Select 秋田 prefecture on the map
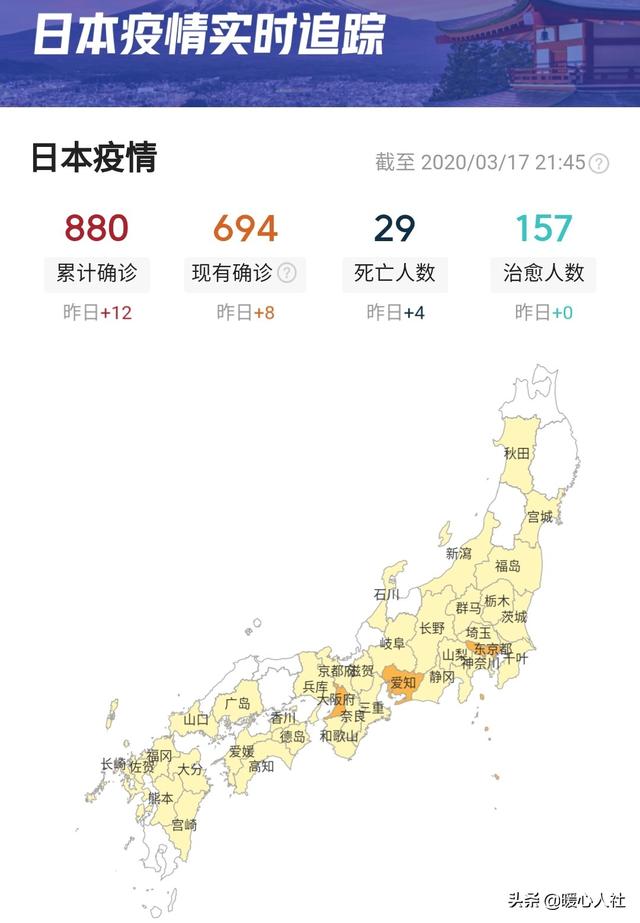 (516, 452)
